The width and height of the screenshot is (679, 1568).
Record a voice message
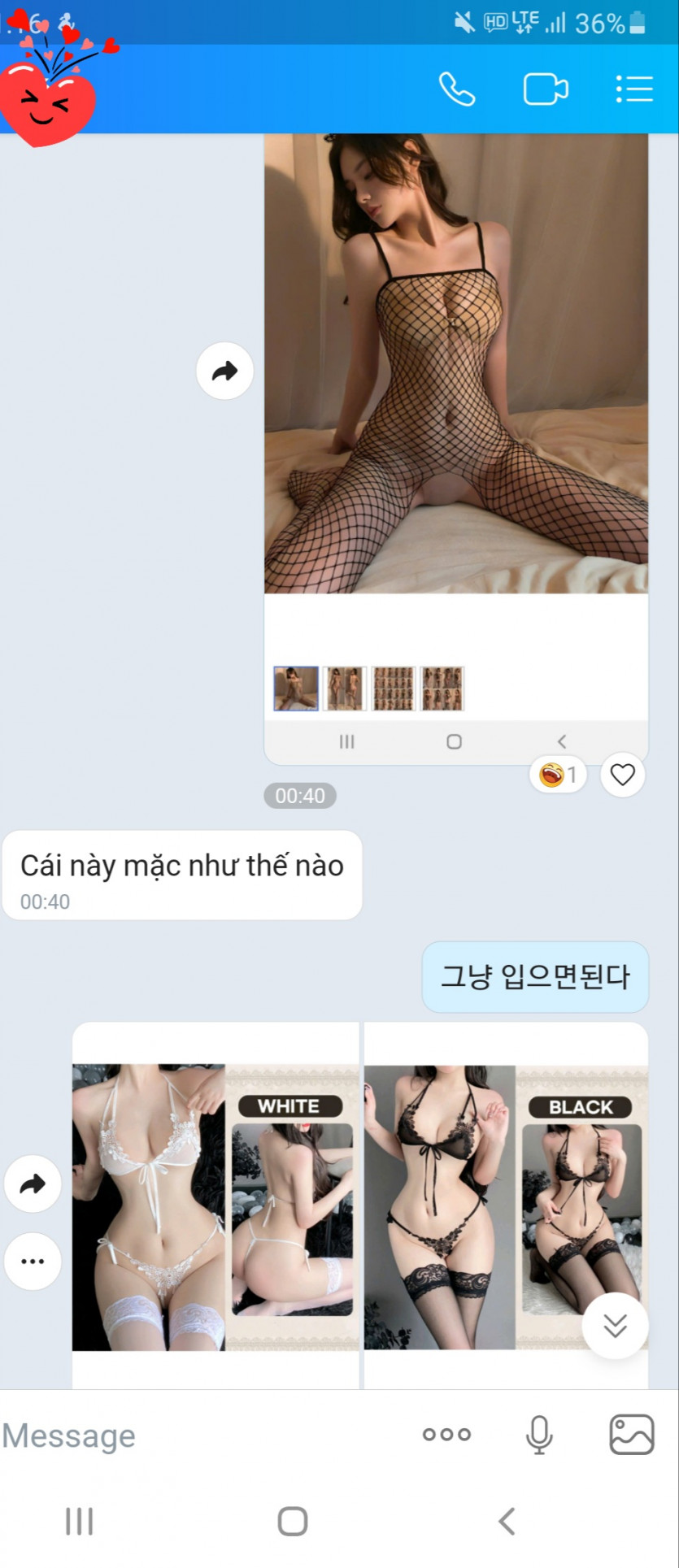pos(538,1435)
